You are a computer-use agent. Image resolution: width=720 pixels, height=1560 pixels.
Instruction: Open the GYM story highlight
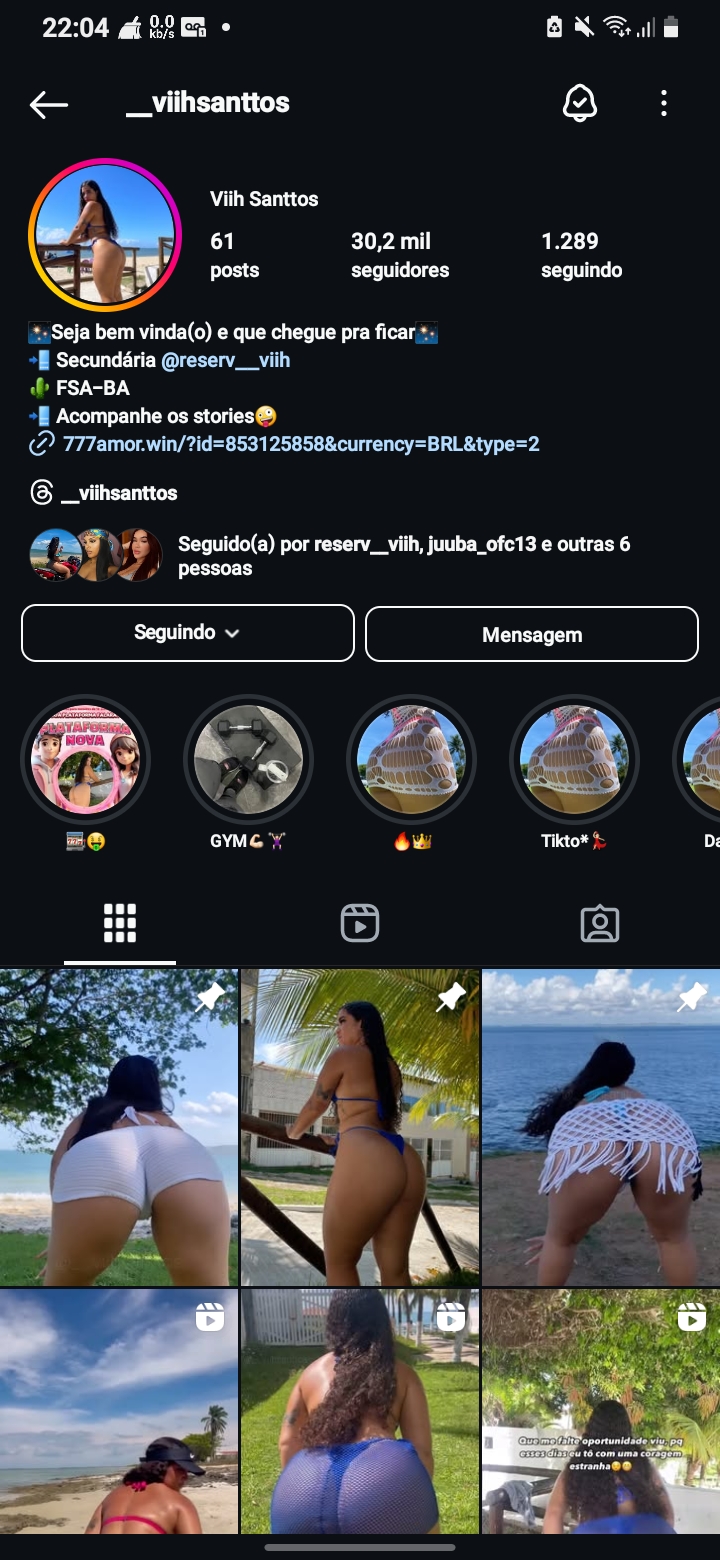point(248,760)
